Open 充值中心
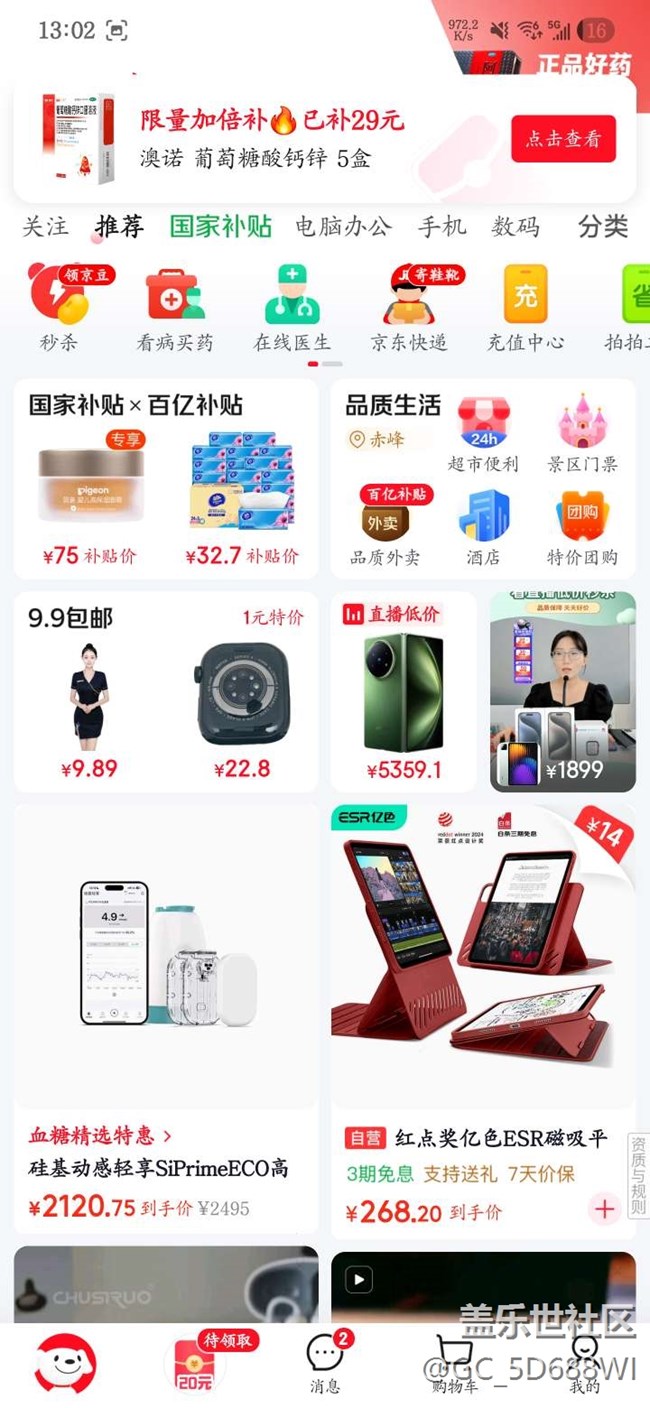 (525, 307)
